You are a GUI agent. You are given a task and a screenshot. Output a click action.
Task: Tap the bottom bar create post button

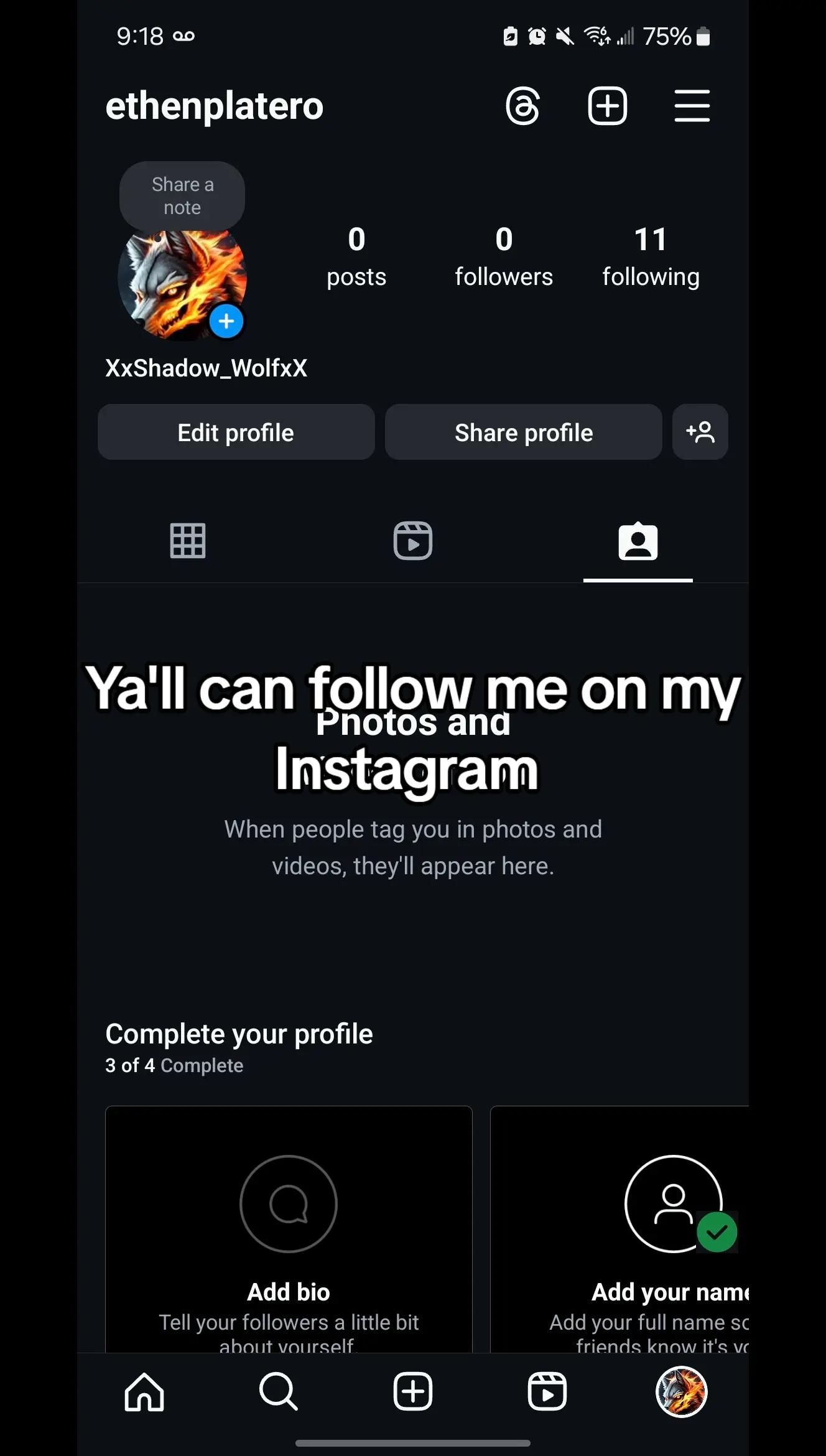tap(413, 1392)
